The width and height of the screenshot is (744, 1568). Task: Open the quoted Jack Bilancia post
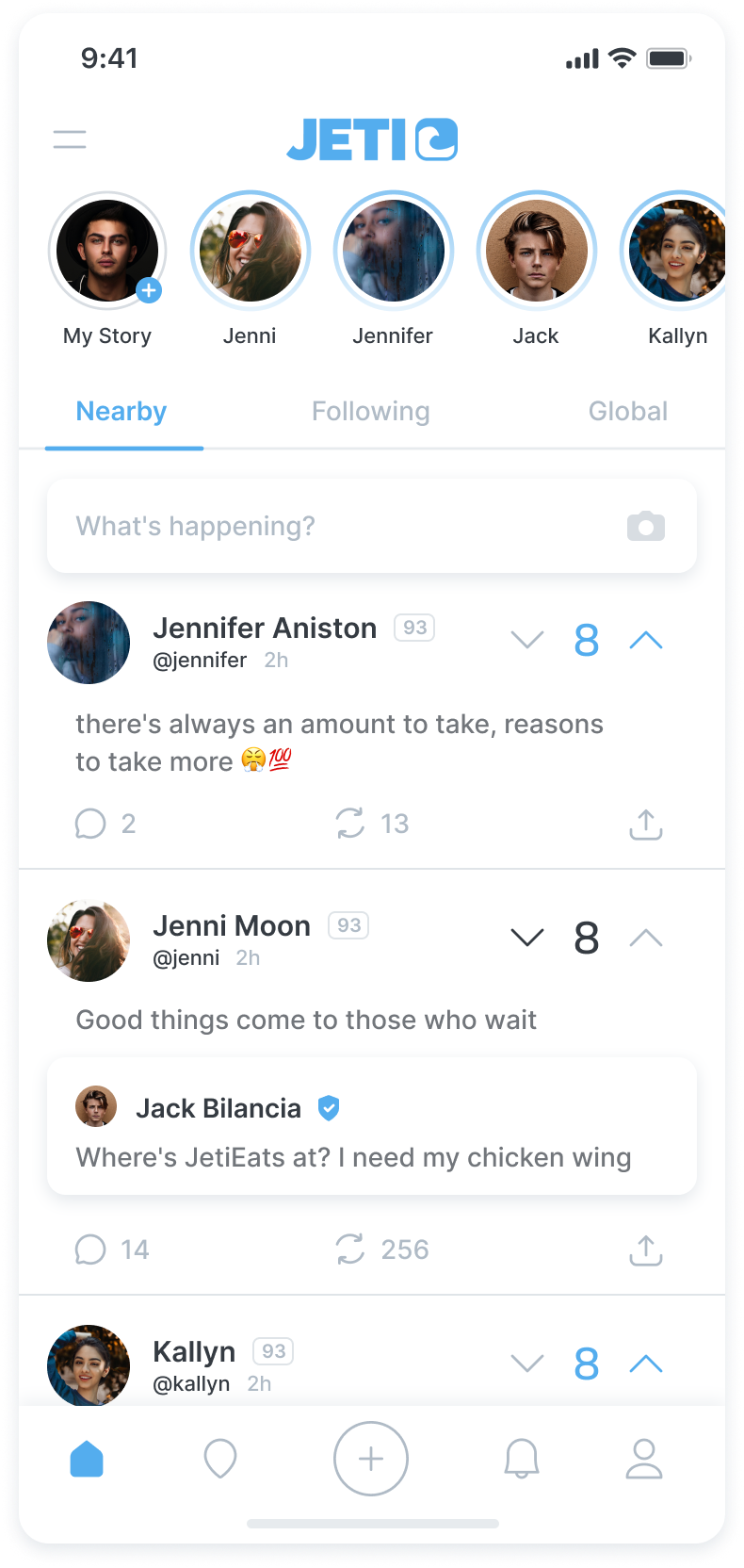[372, 1127]
